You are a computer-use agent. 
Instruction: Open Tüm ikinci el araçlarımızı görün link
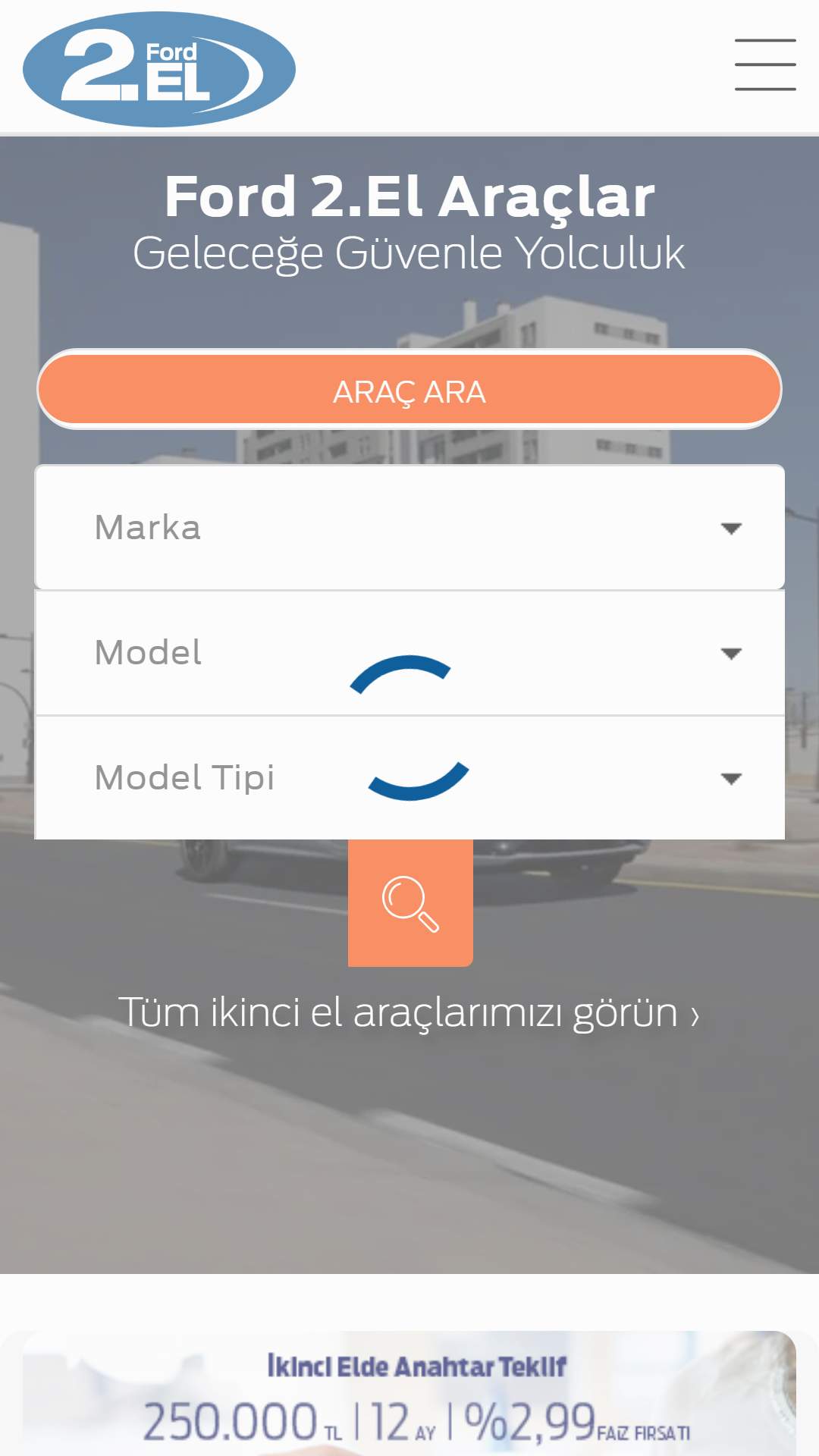coord(409,1012)
